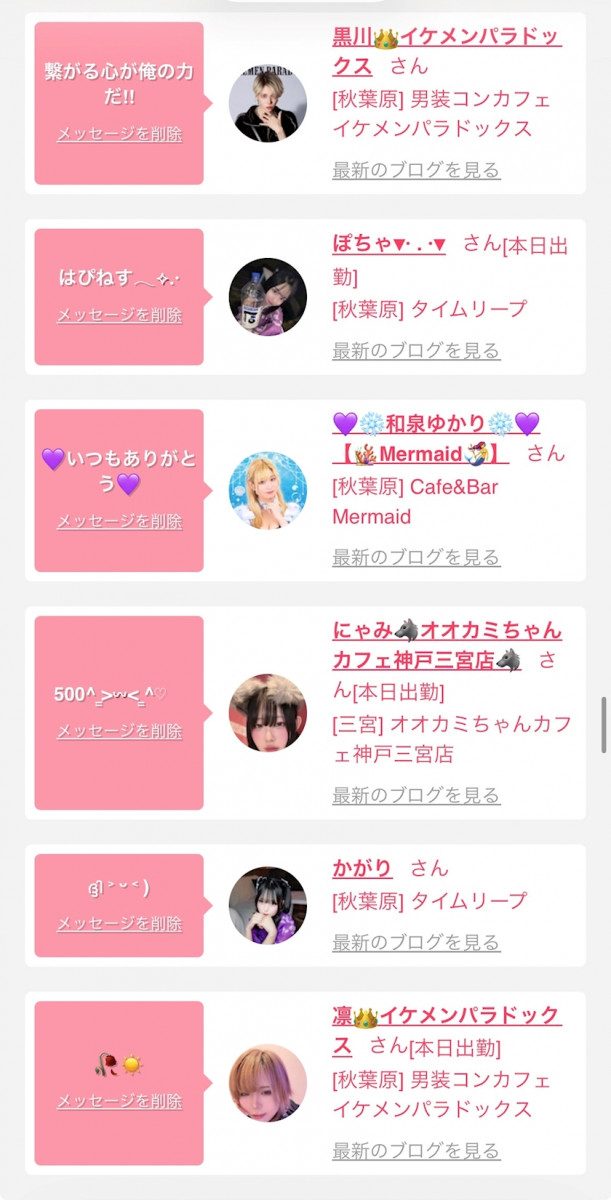View にゃみ's latest blog
The width and height of the screenshot is (611, 1200).
pos(416,795)
